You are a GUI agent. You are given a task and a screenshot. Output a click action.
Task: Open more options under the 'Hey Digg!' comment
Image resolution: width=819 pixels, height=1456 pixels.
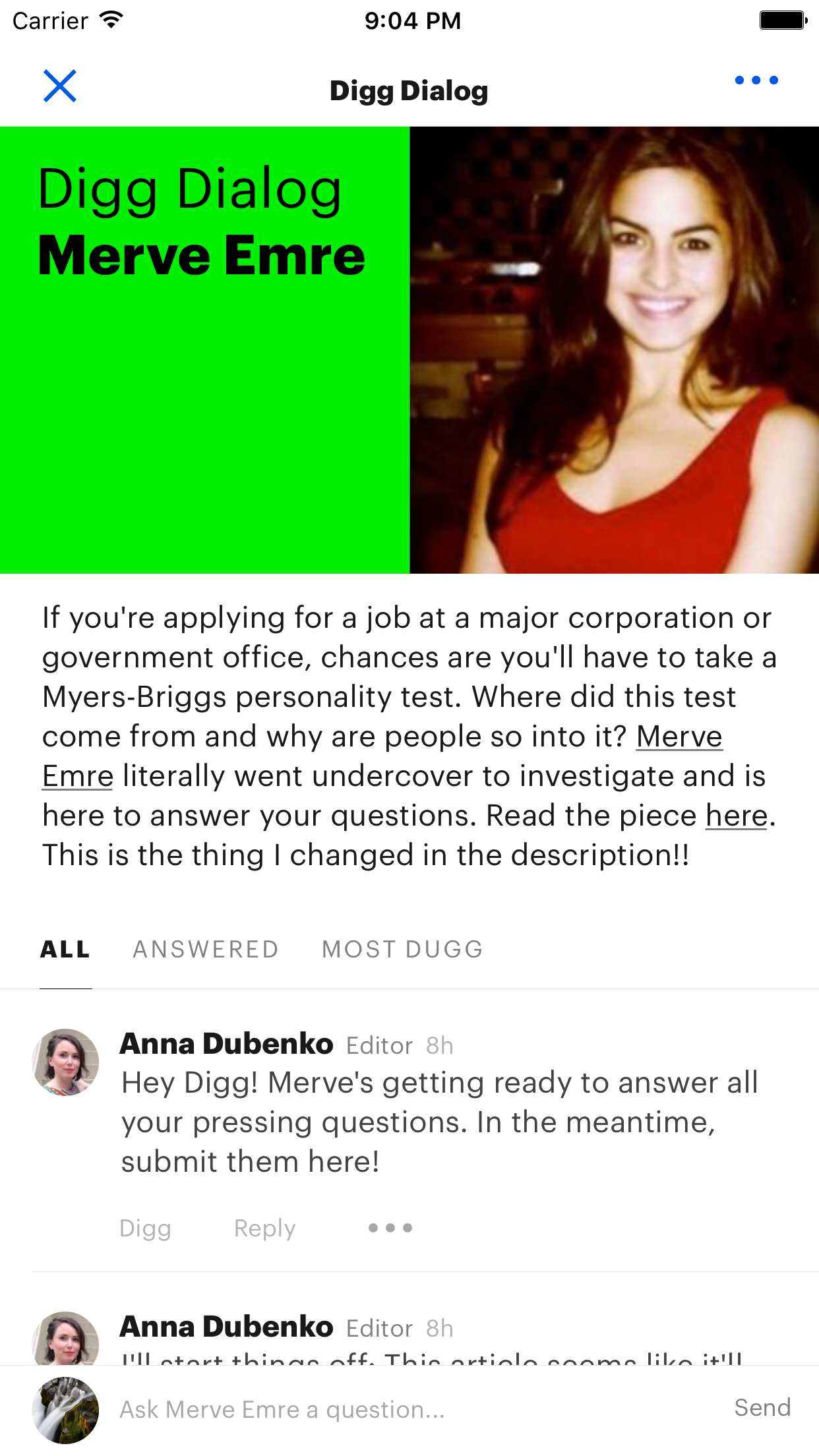(x=390, y=1228)
